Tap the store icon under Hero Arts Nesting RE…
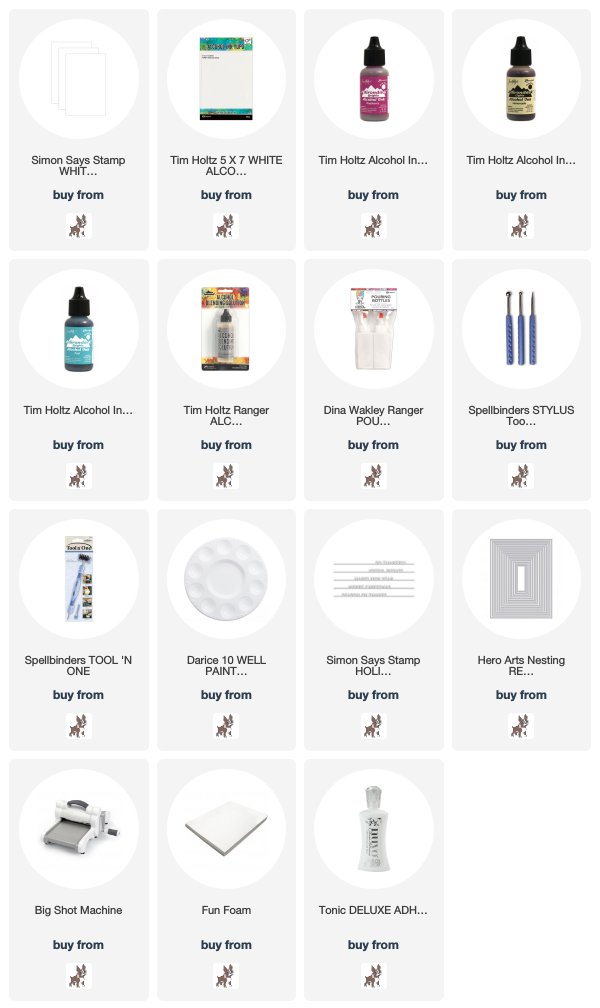 pos(522,726)
